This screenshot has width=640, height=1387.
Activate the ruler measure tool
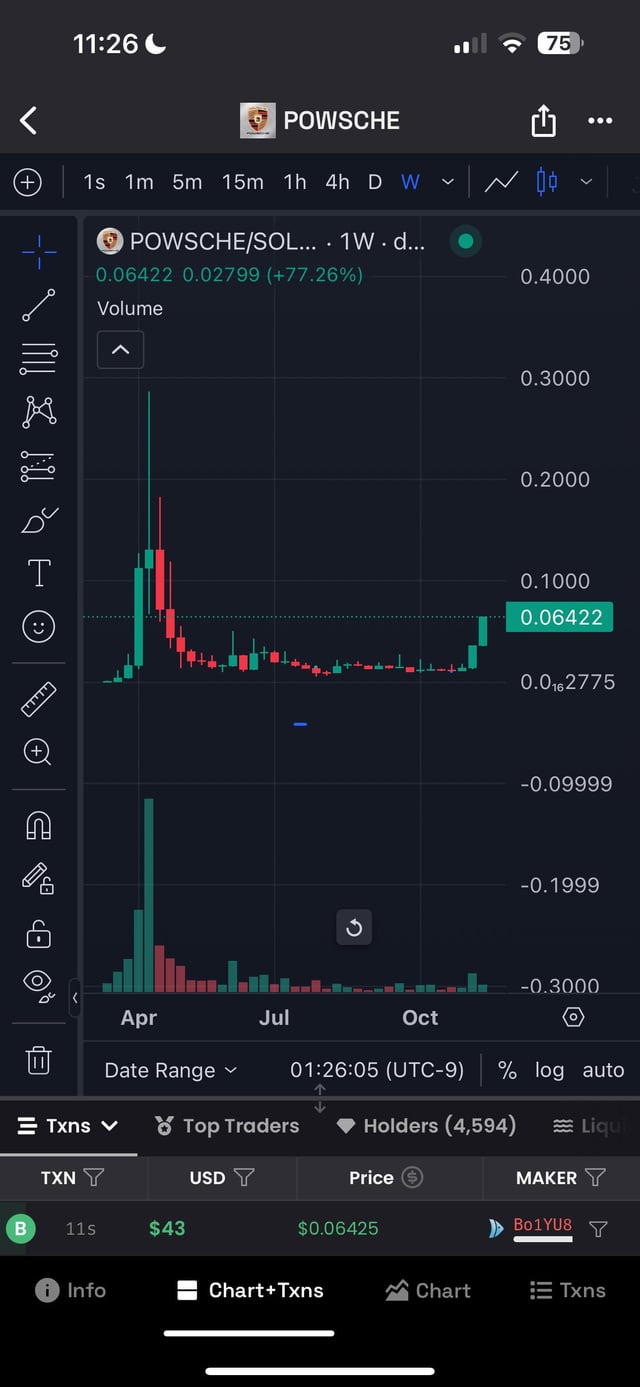pos(39,700)
